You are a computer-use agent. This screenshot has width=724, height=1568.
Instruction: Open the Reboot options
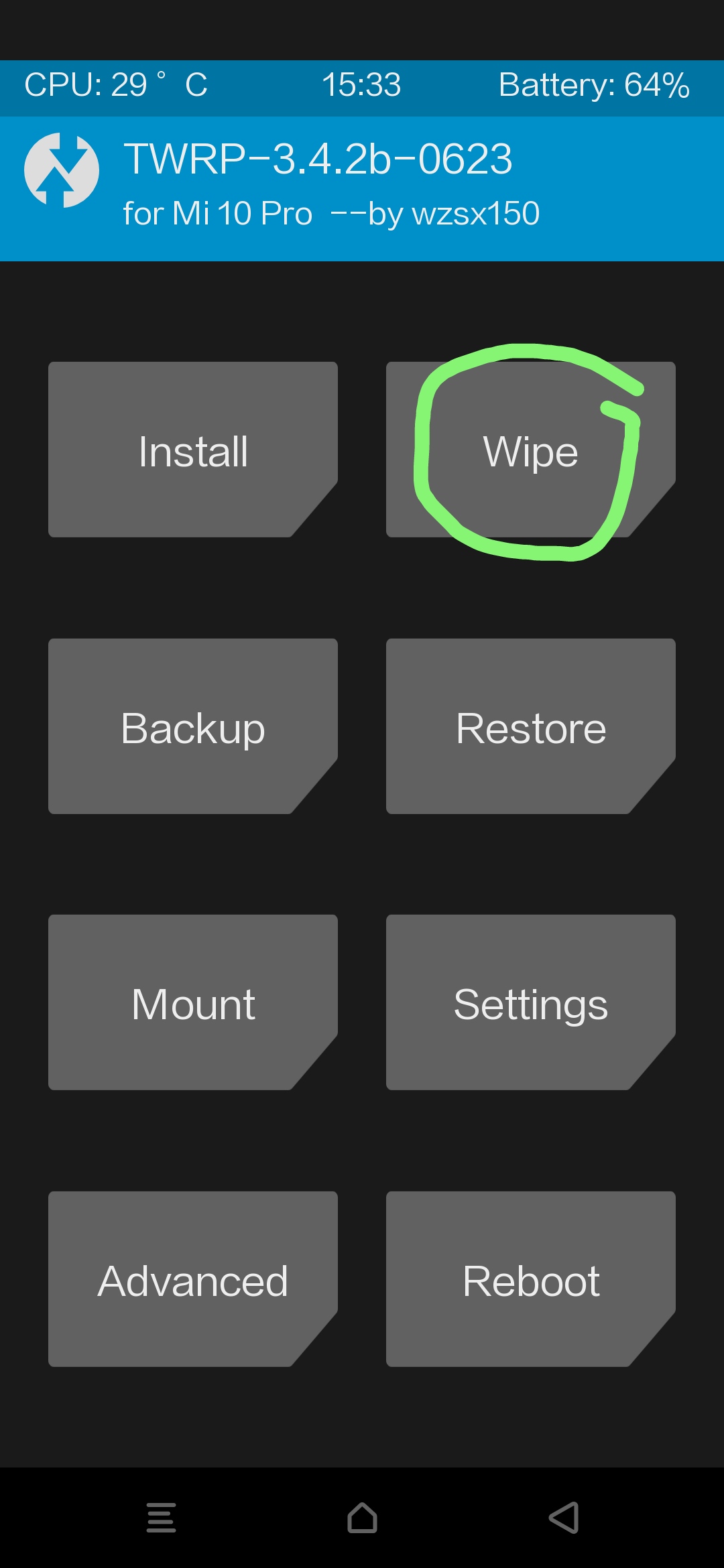[531, 1279]
